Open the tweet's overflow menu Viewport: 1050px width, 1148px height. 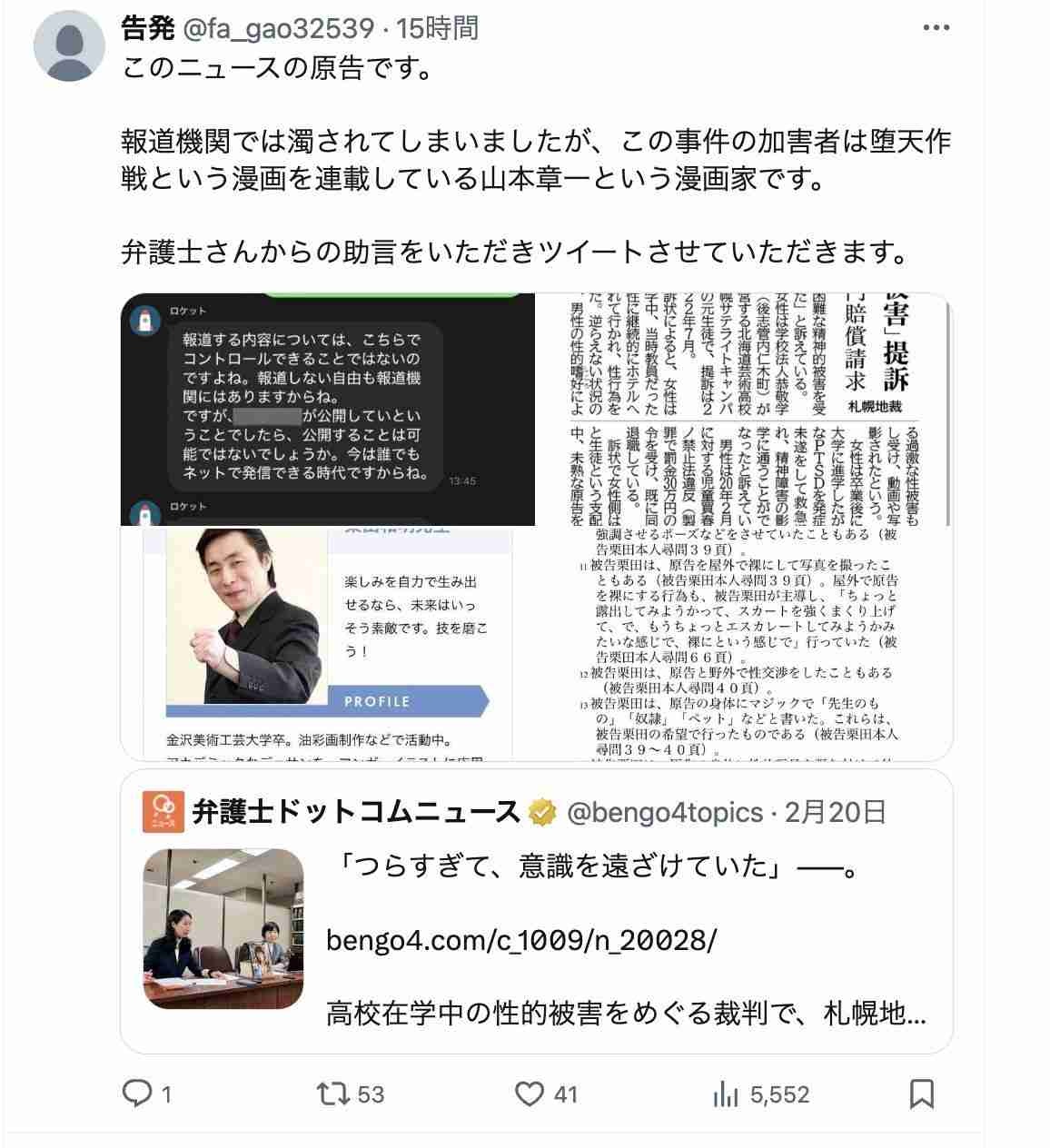coord(936,29)
